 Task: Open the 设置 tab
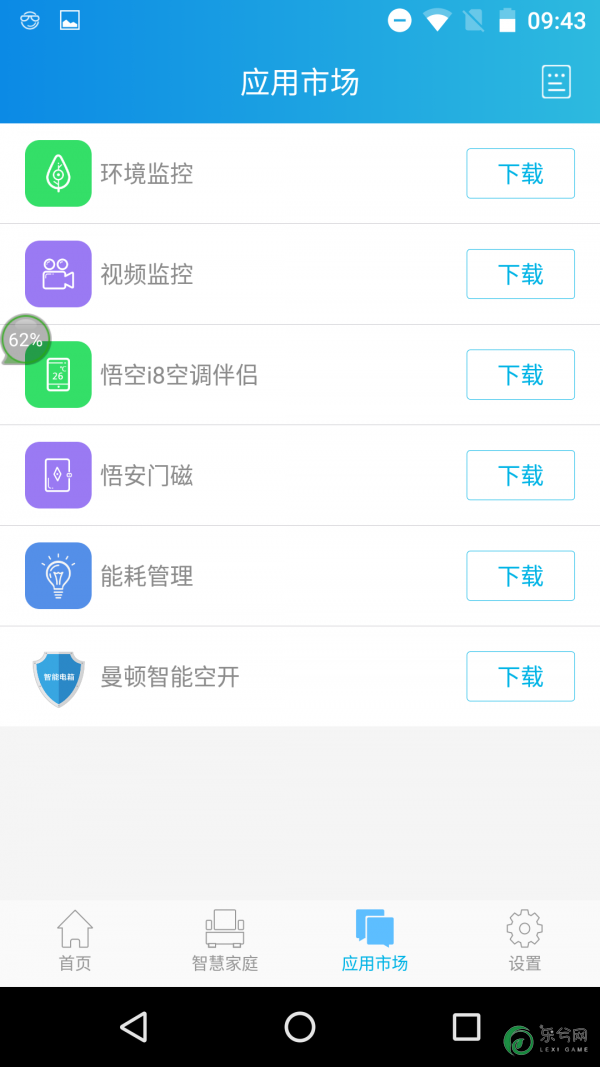(524, 941)
